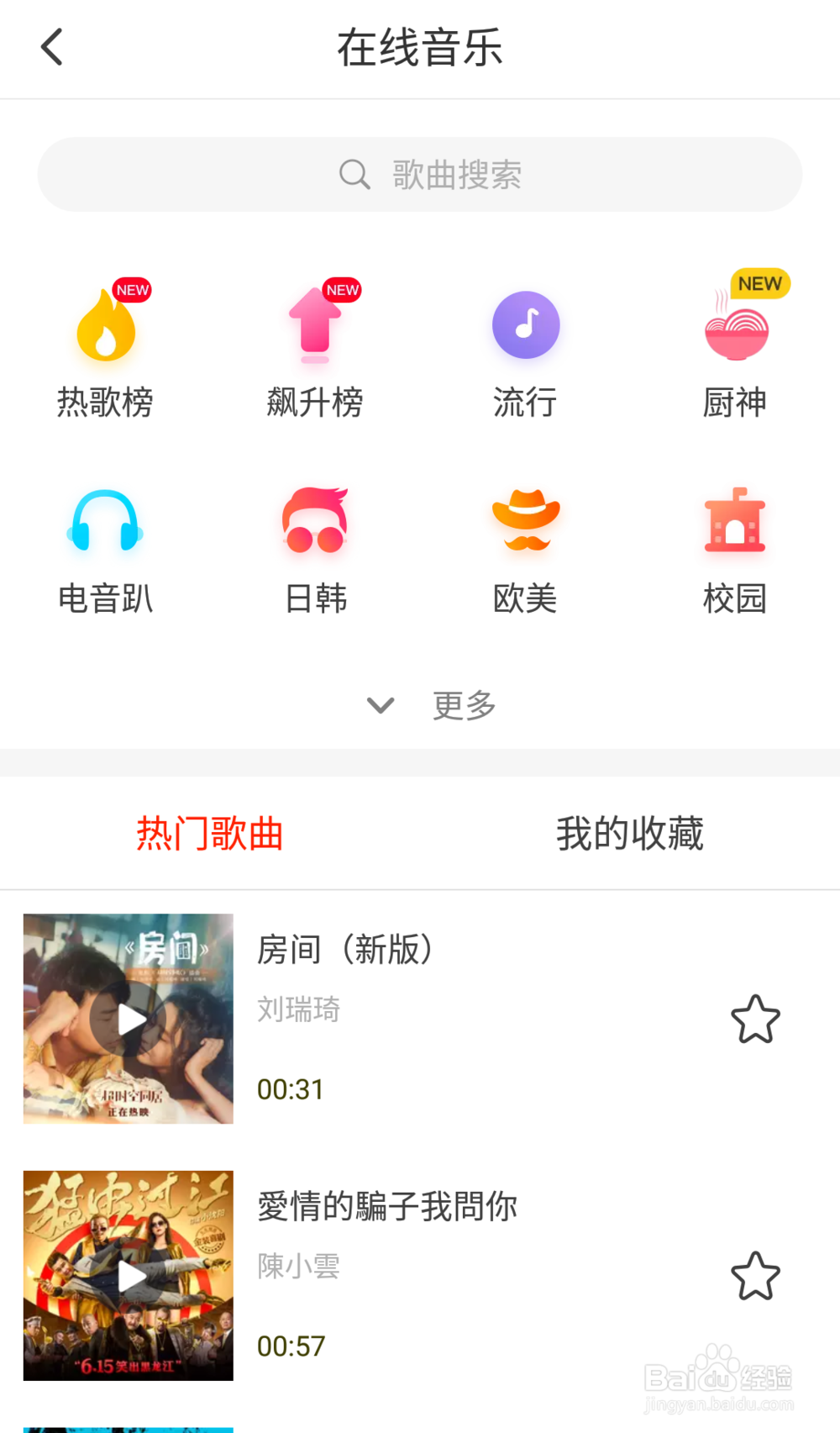Select the 热门歌曲 tab
The width and height of the screenshot is (840, 1433).
(x=209, y=833)
